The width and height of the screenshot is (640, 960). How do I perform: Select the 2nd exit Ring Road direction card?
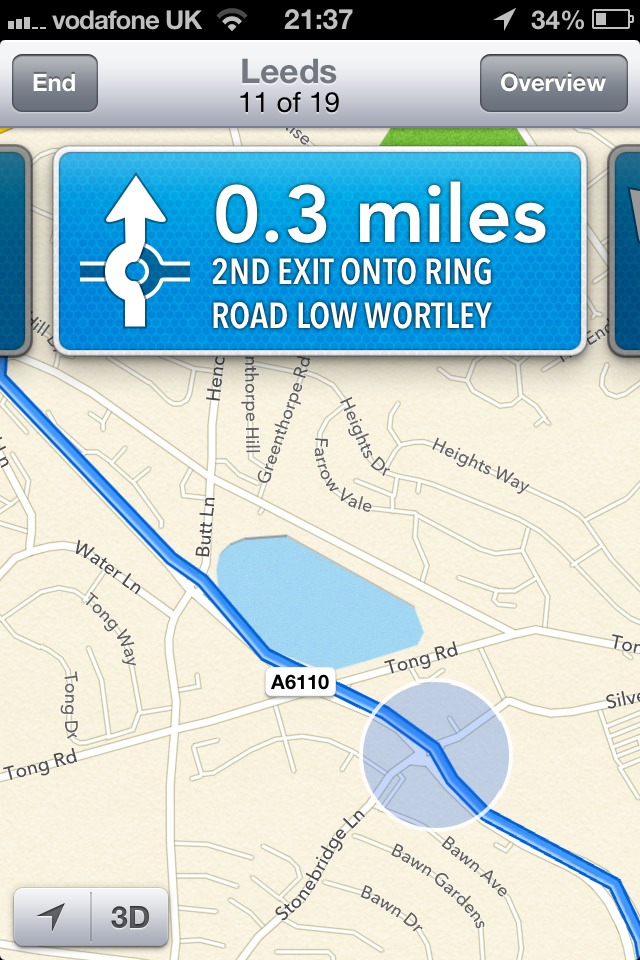pyautogui.click(x=320, y=250)
